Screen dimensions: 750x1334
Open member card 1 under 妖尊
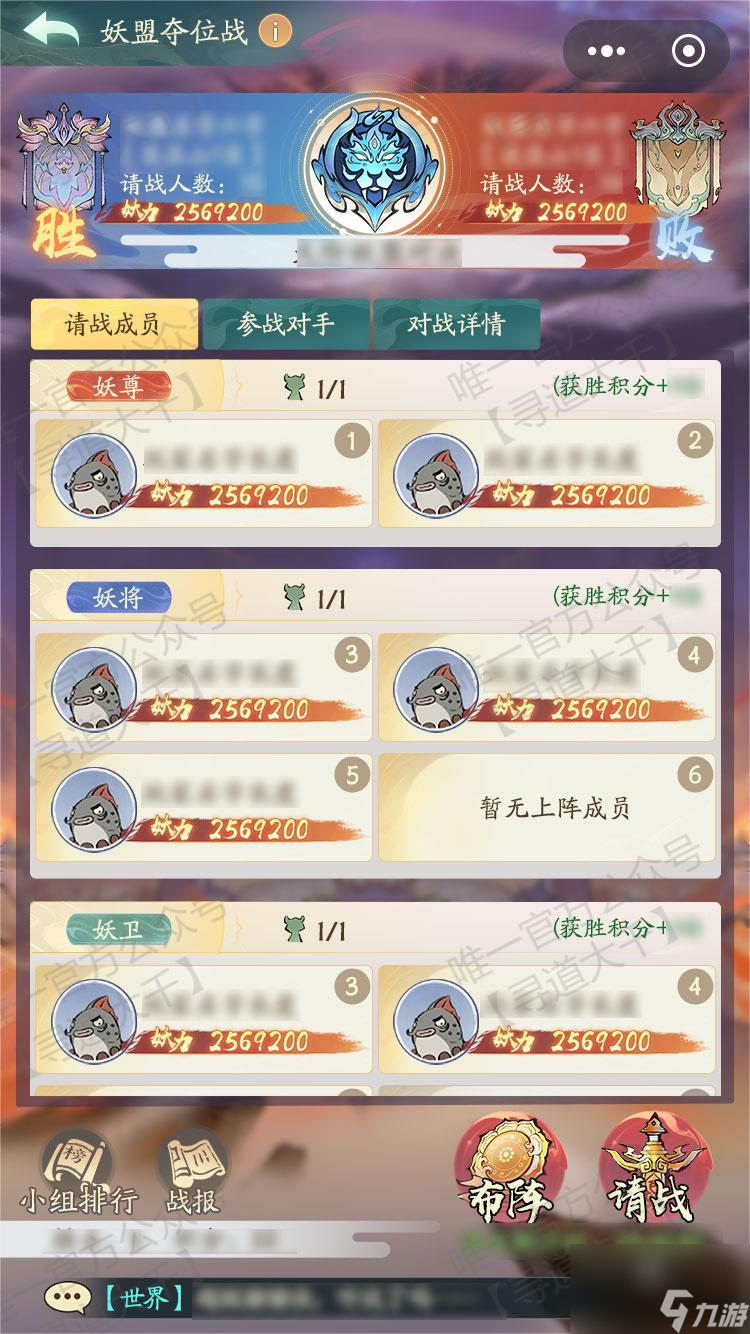203,473
